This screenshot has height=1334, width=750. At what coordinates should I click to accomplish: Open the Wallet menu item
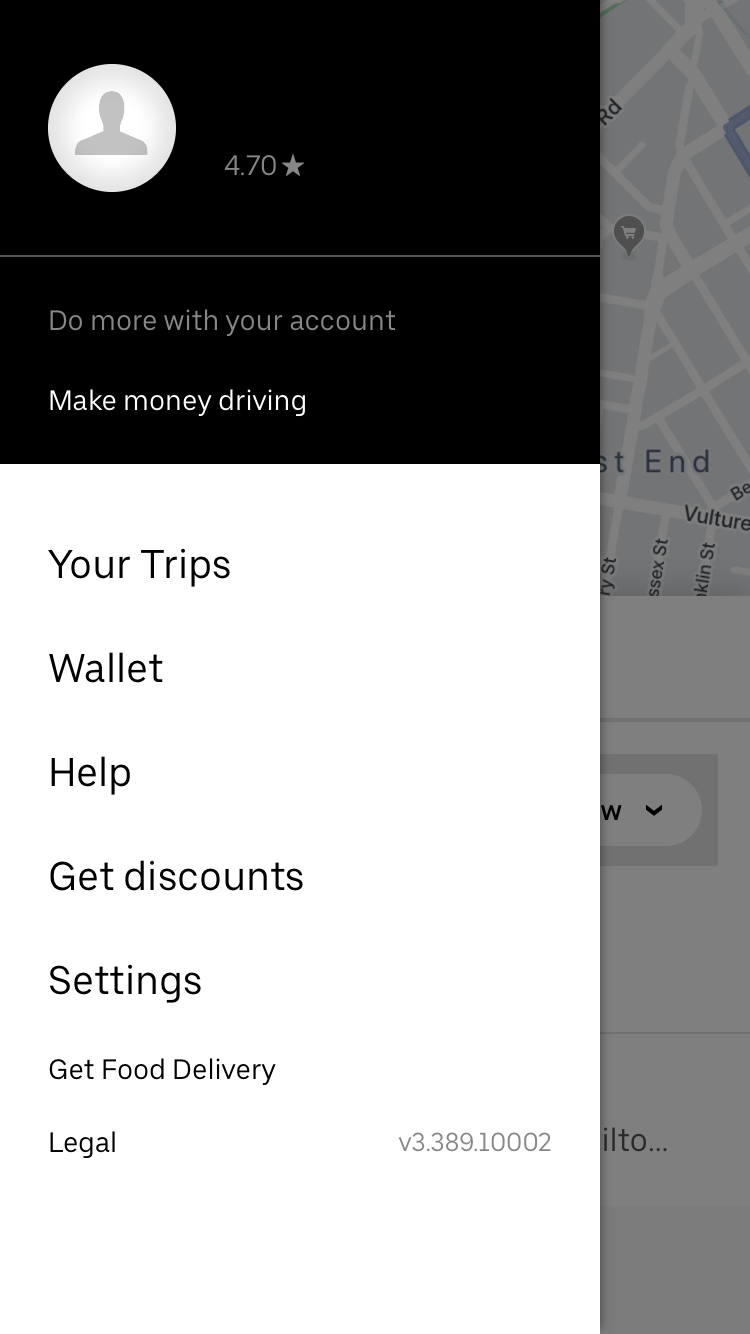click(x=106, y=668)
